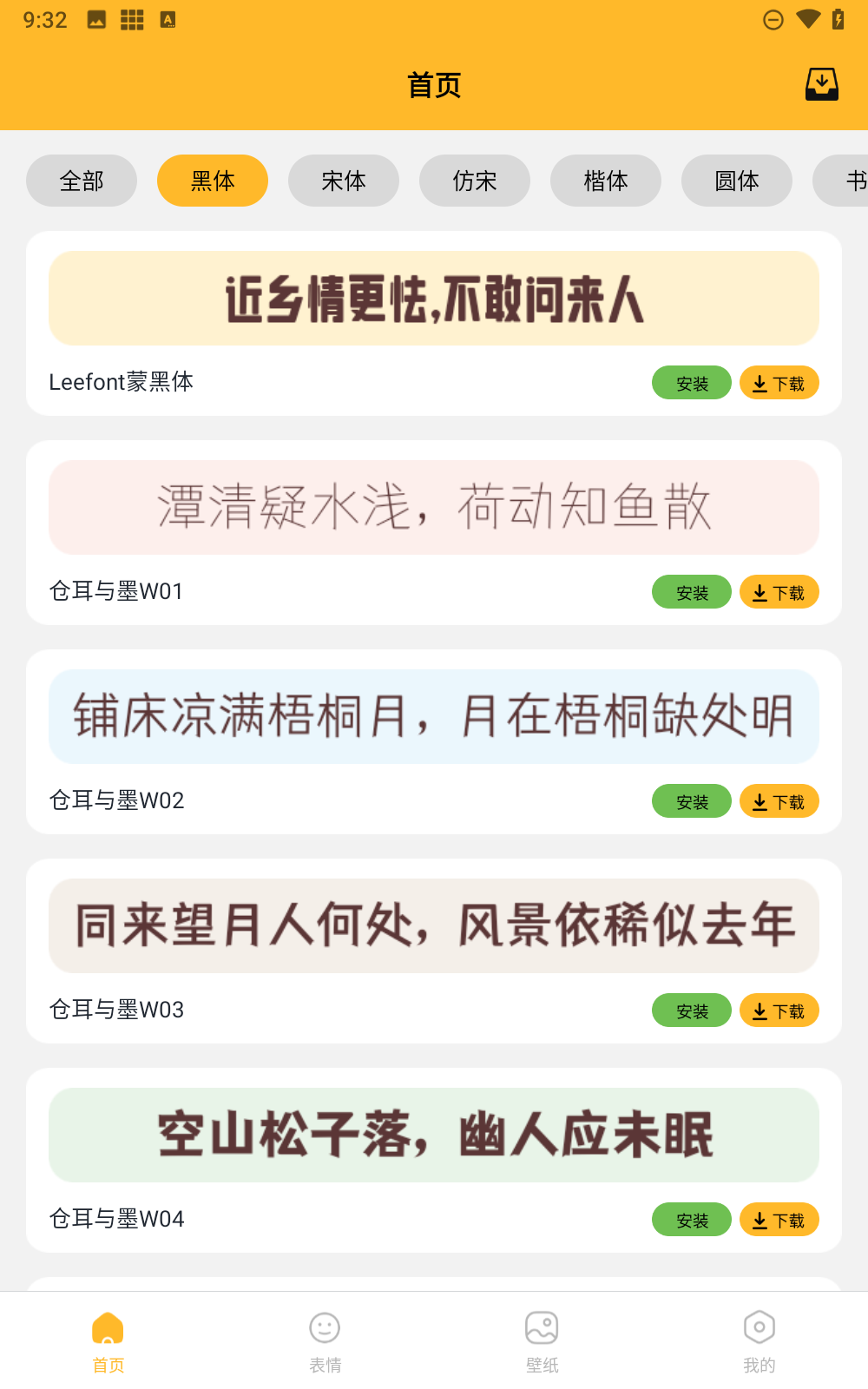Show 仿宋 fonts

pyautogui.click(x=475, y=181)
